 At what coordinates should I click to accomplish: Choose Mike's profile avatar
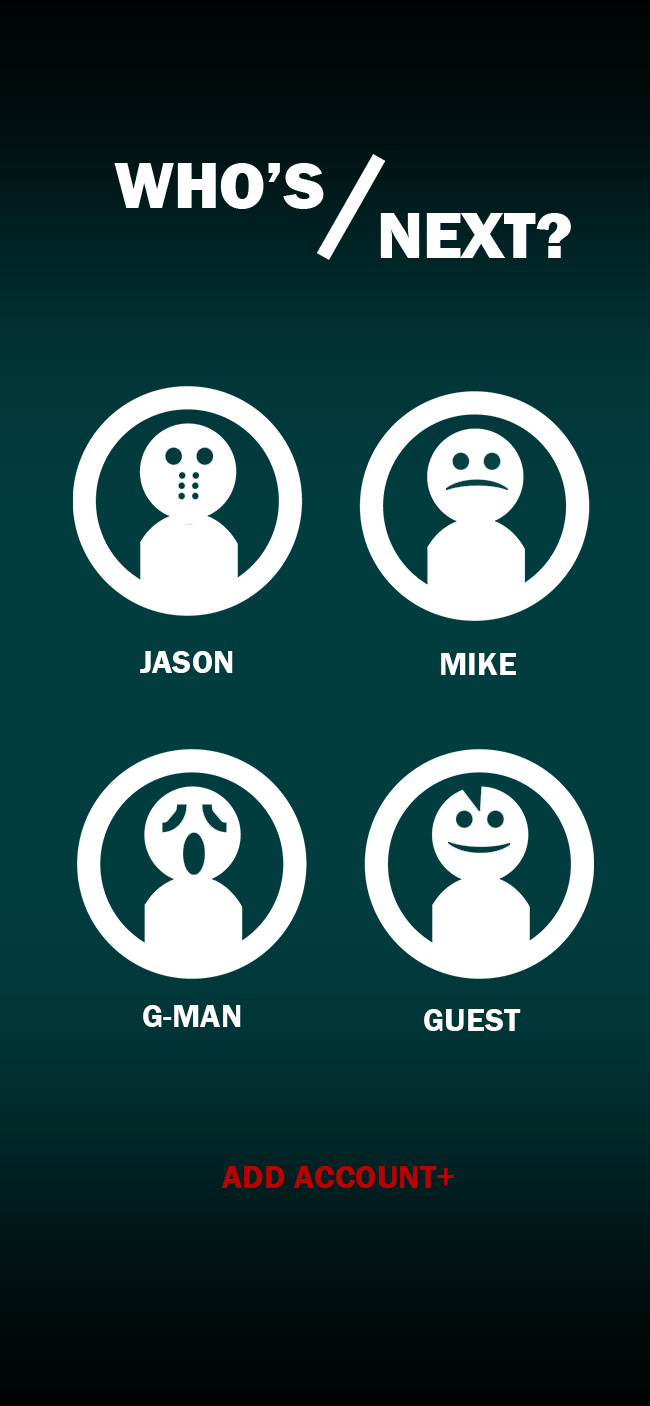(x=475, y=505)
